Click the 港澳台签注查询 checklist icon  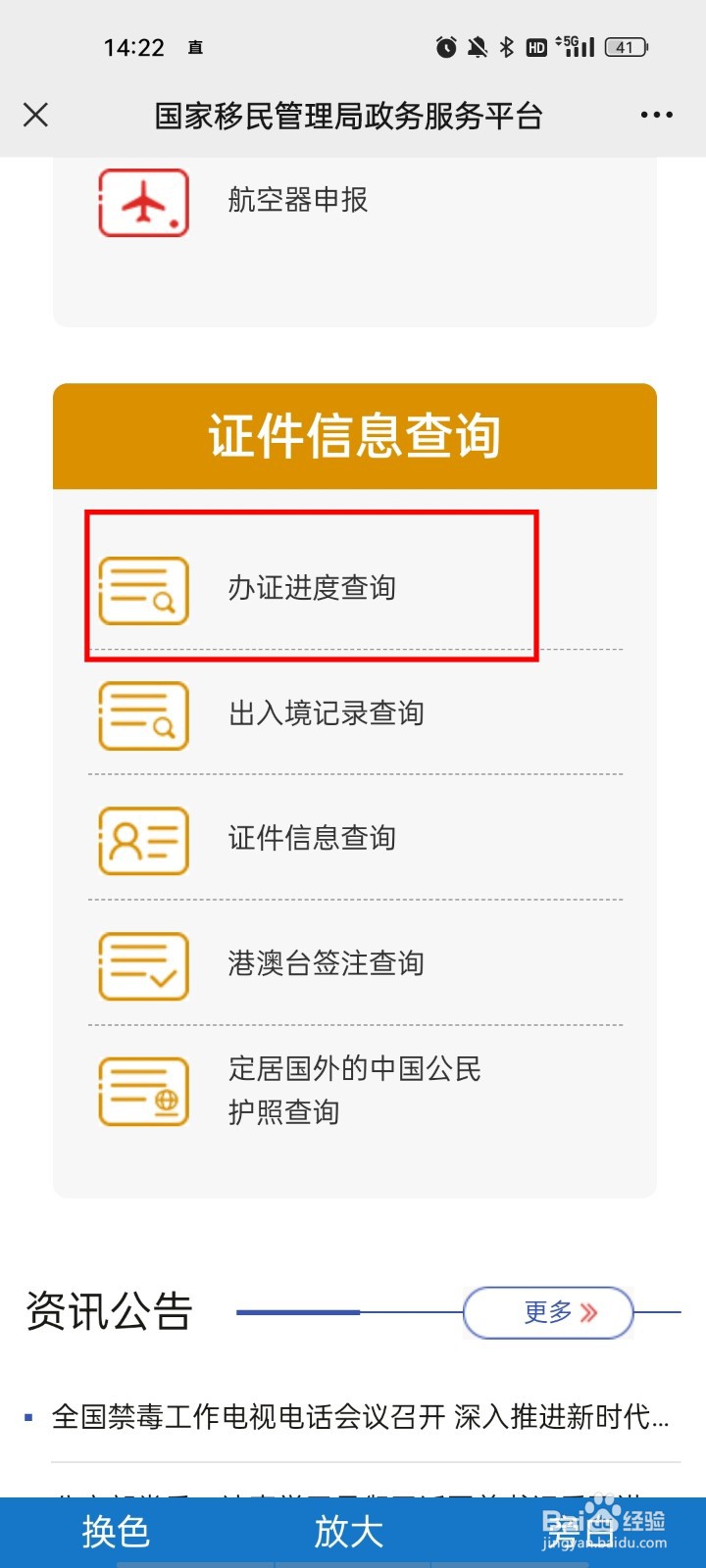click(x=142, y=965)
